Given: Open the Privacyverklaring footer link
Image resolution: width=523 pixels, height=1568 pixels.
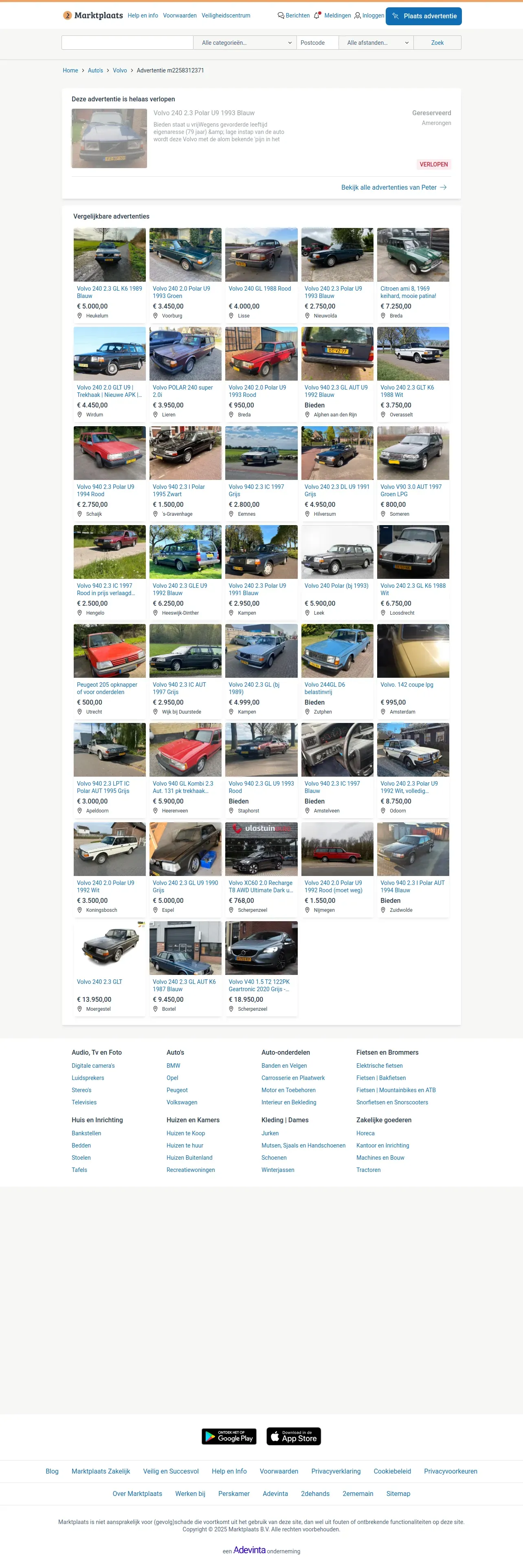Looking at the screenshot, I should pyautogui.click(x=336, y=1471).
